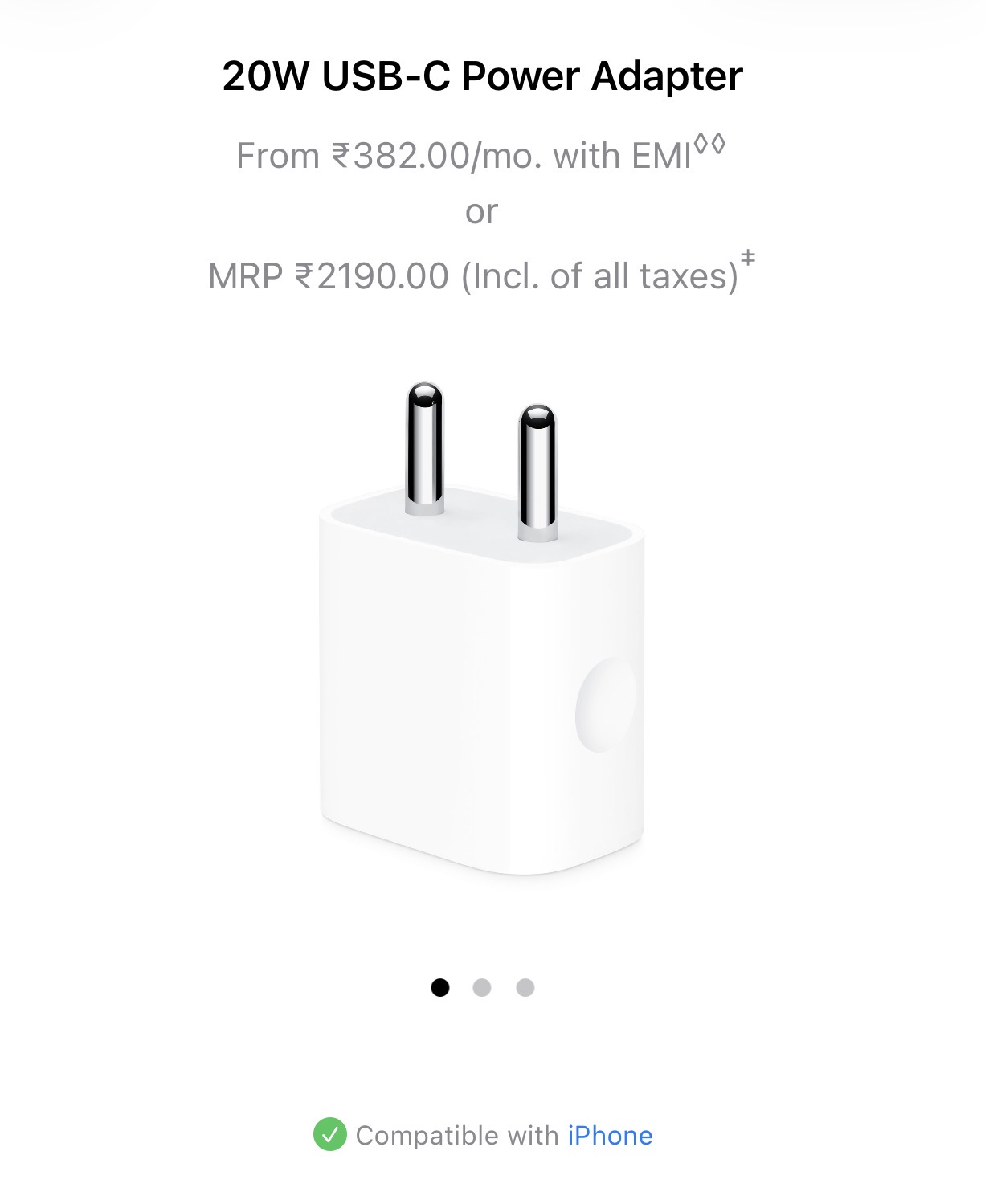Viewport: 985px width, 1204px height.
Task: Select the first gallery dot indicator
Action: [440, 987]
